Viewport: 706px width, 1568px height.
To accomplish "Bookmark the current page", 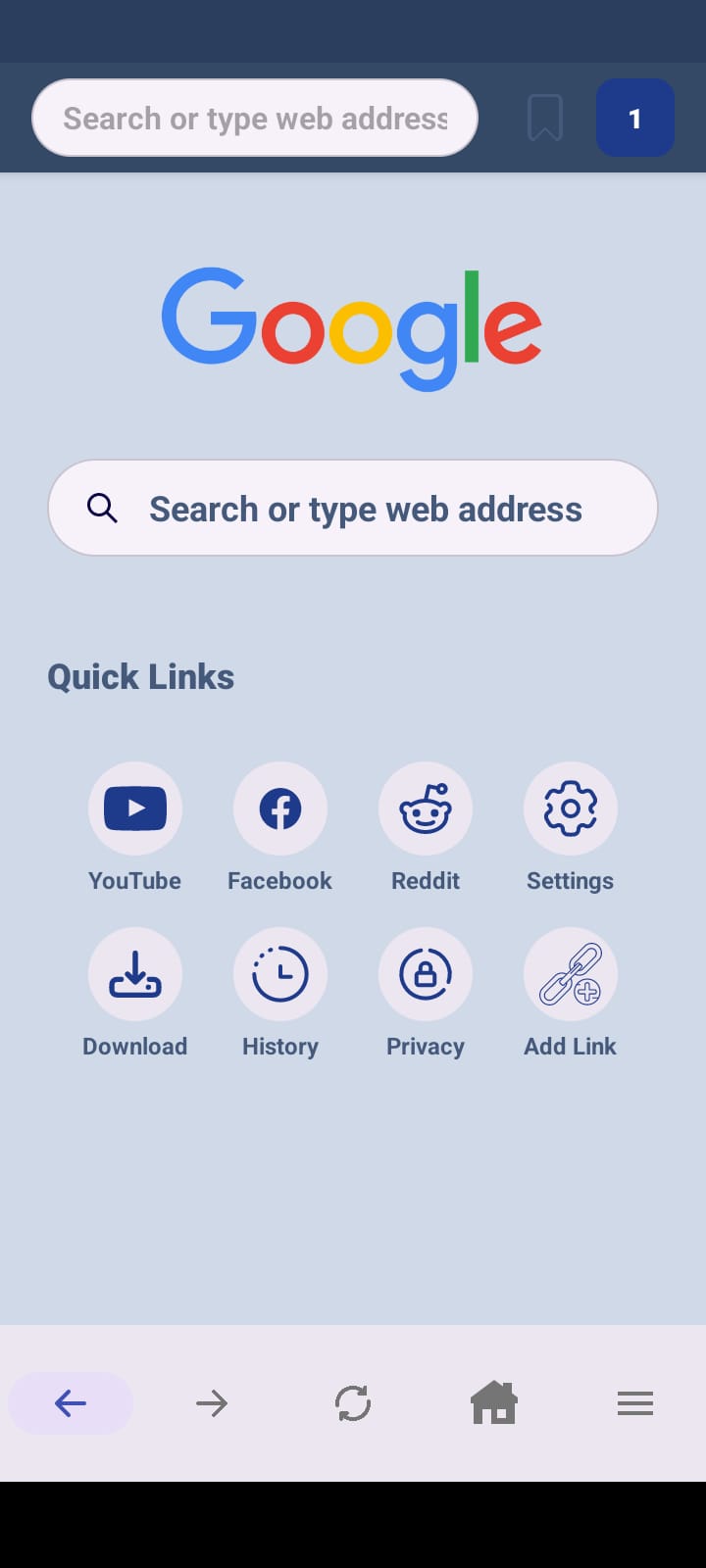I will (x=545, y=119).
